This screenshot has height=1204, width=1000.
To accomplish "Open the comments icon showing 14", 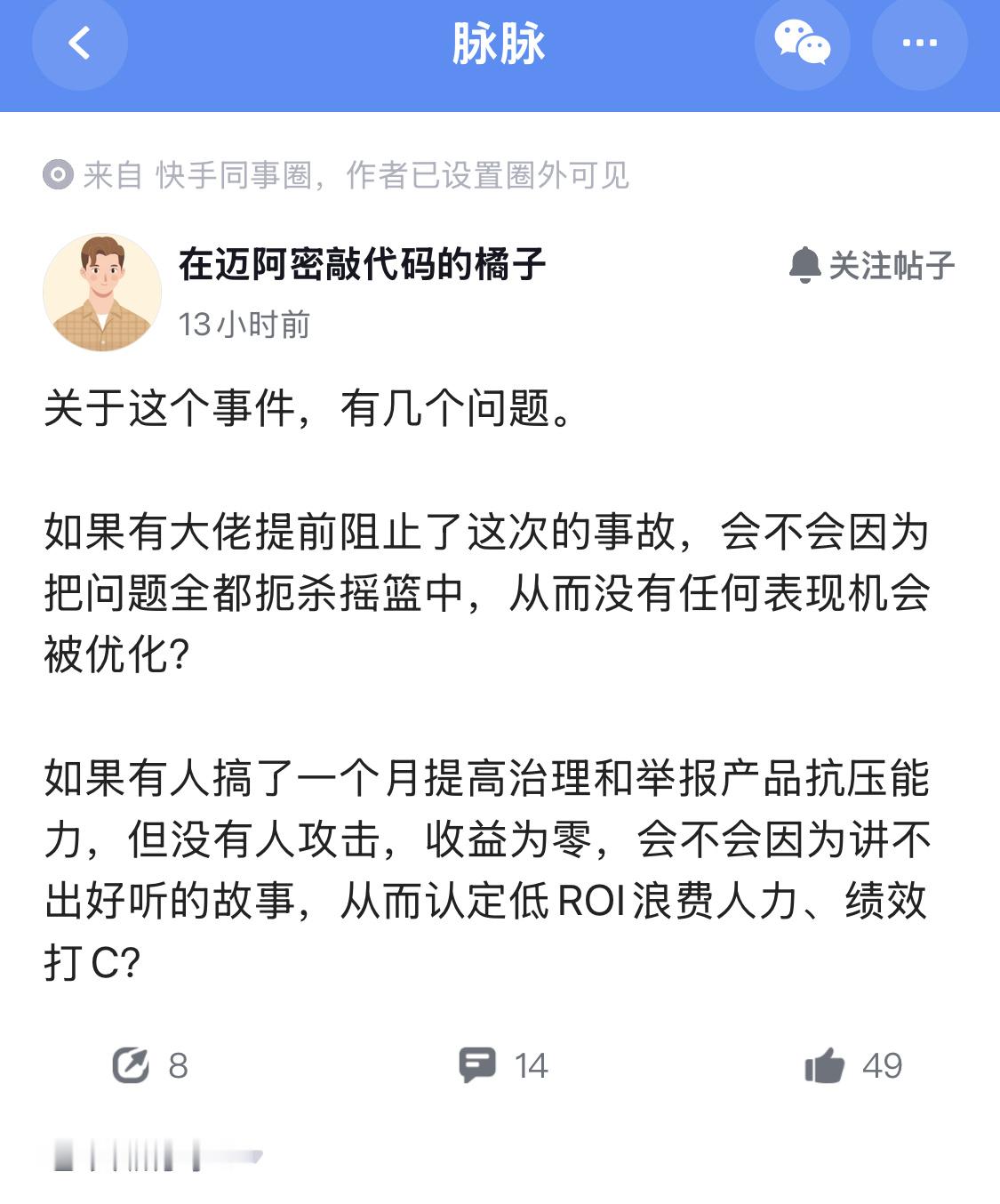I will tap(478, 1066).
